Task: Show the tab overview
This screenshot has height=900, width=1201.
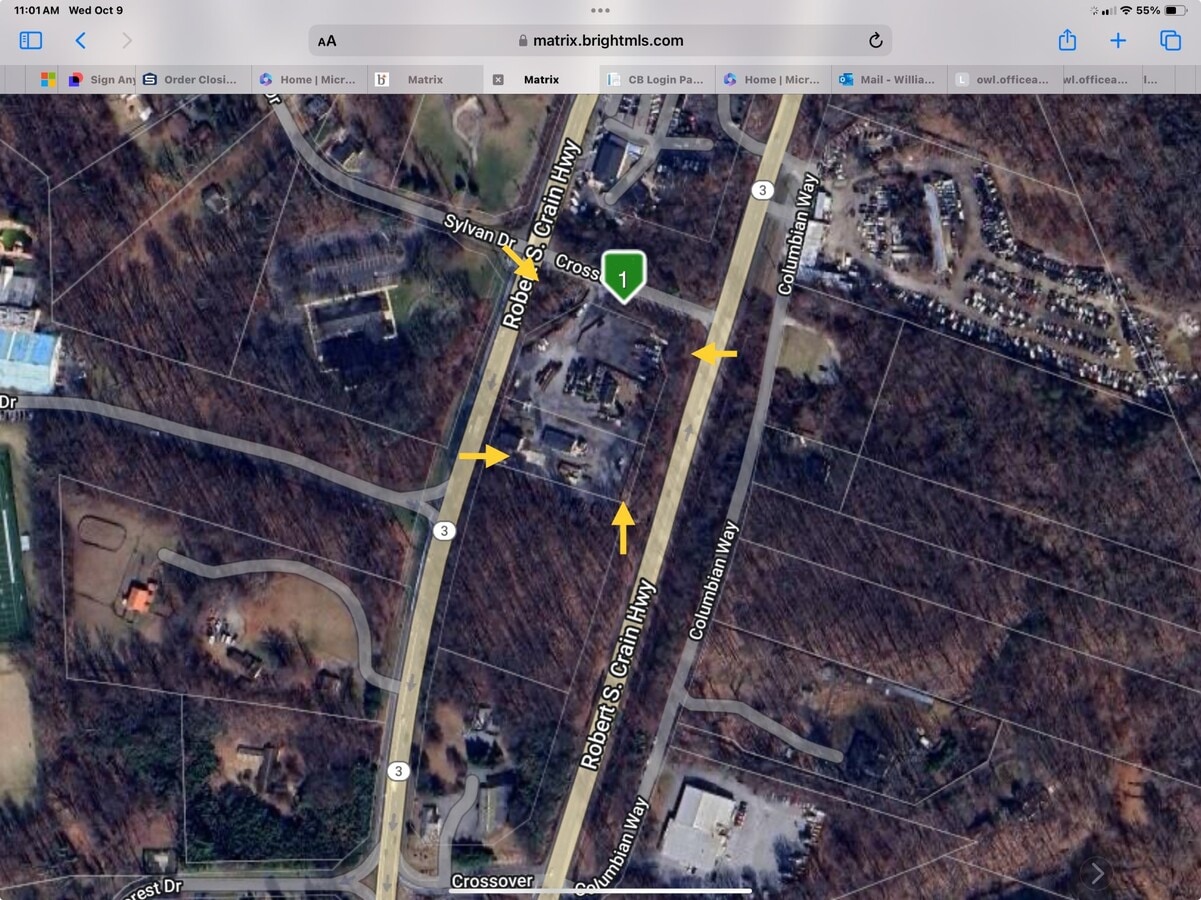Action: click(x=1170, y=41)
